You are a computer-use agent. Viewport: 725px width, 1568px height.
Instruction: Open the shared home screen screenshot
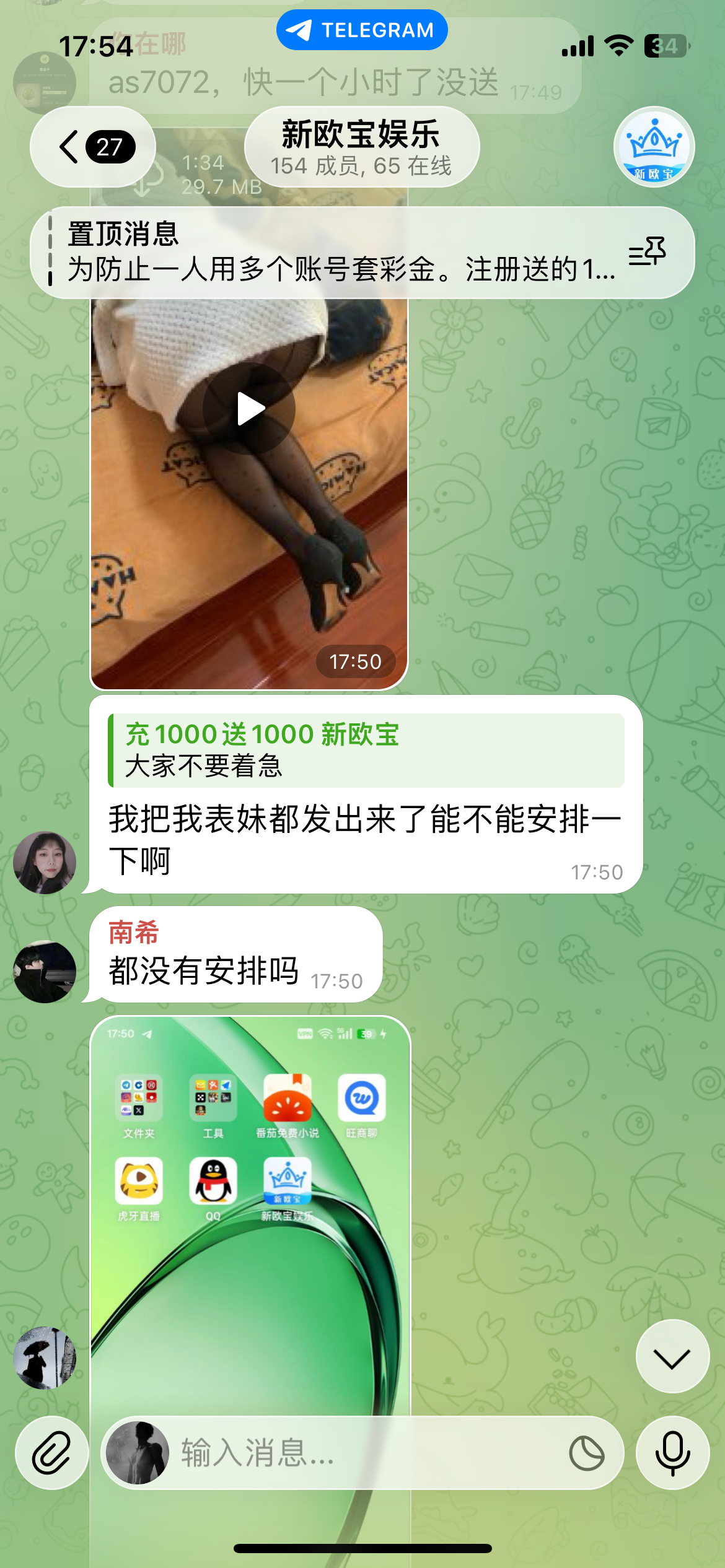250,1208
